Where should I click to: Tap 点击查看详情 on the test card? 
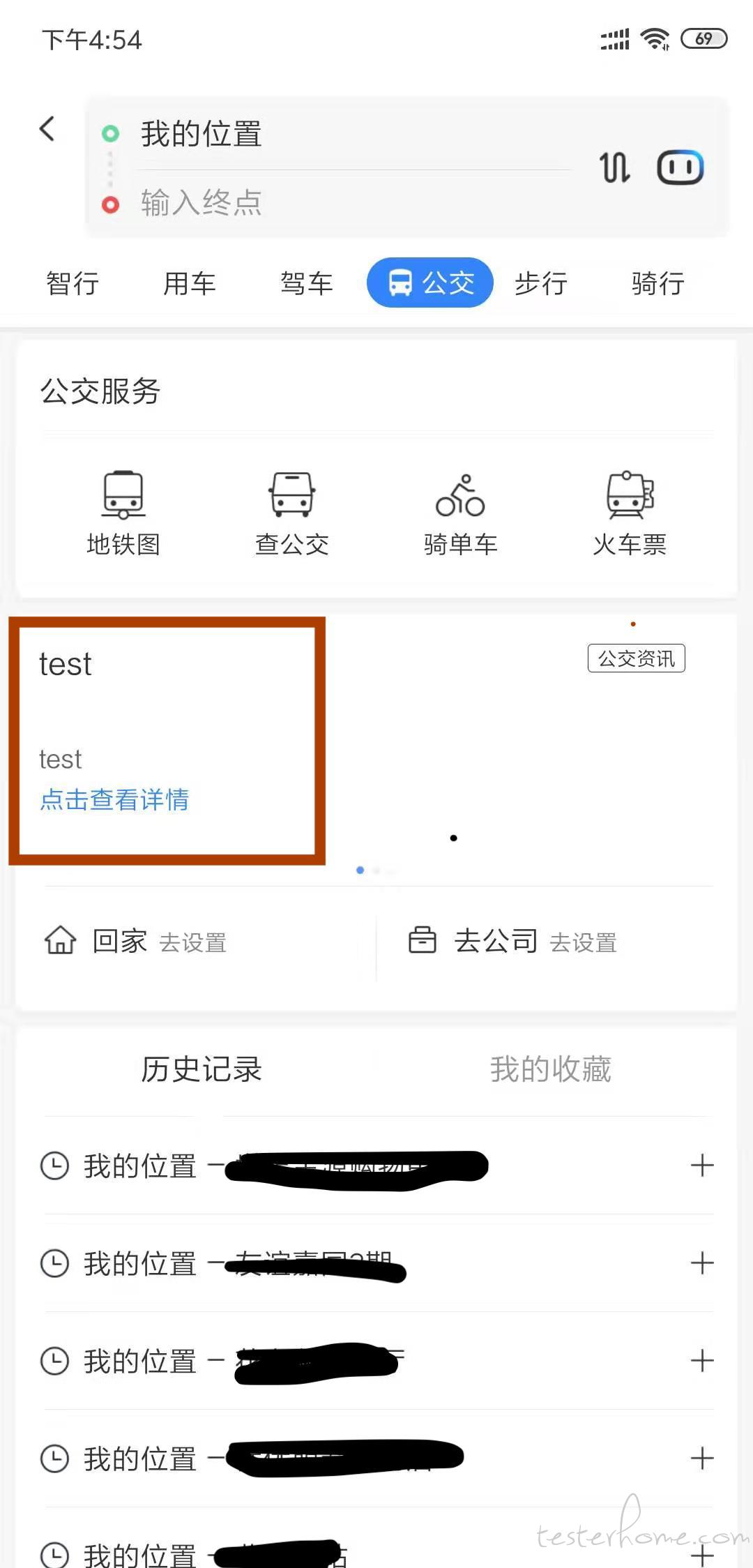pyautogui.click(x=114, y=799)
